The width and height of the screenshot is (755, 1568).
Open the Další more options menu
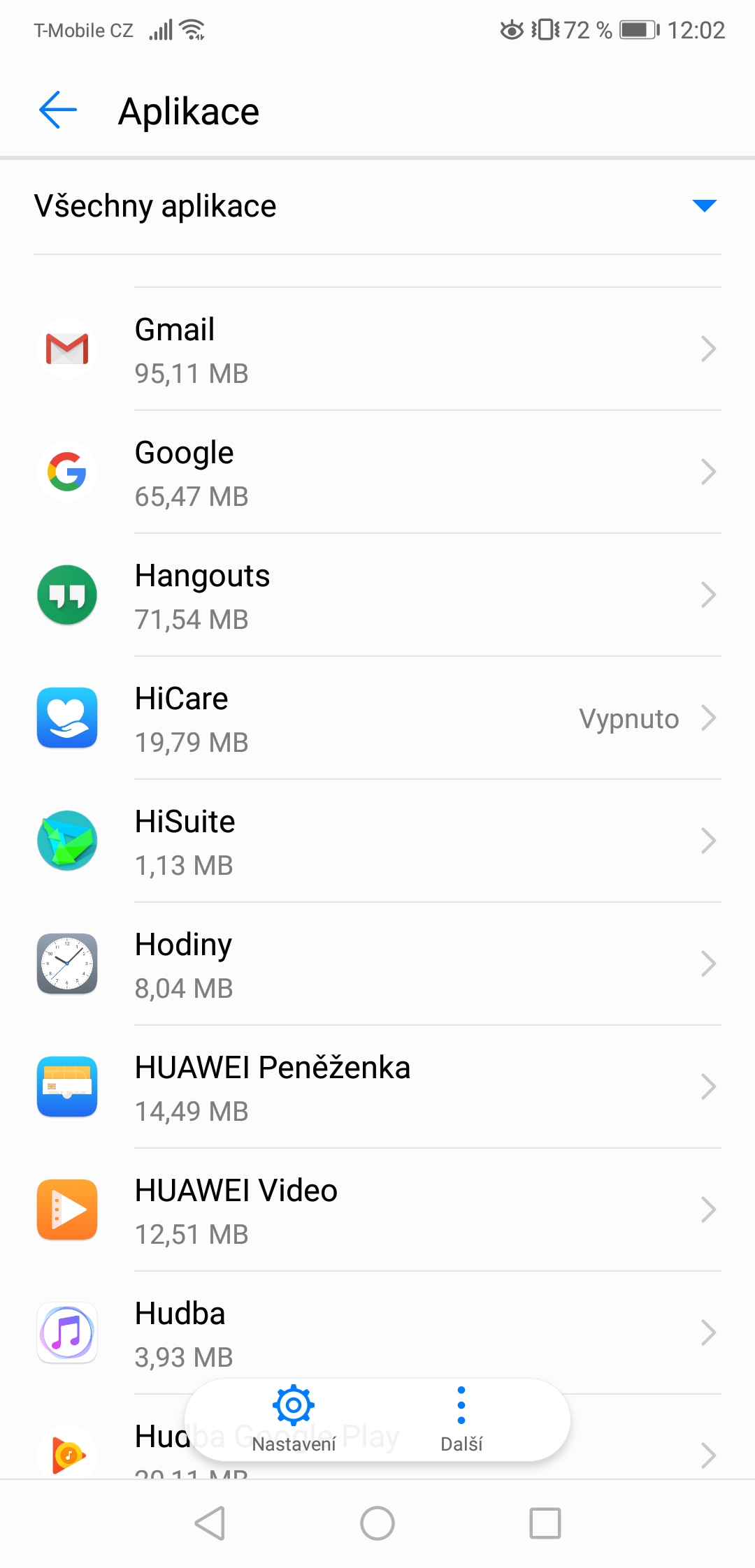tap(461, 1418)
